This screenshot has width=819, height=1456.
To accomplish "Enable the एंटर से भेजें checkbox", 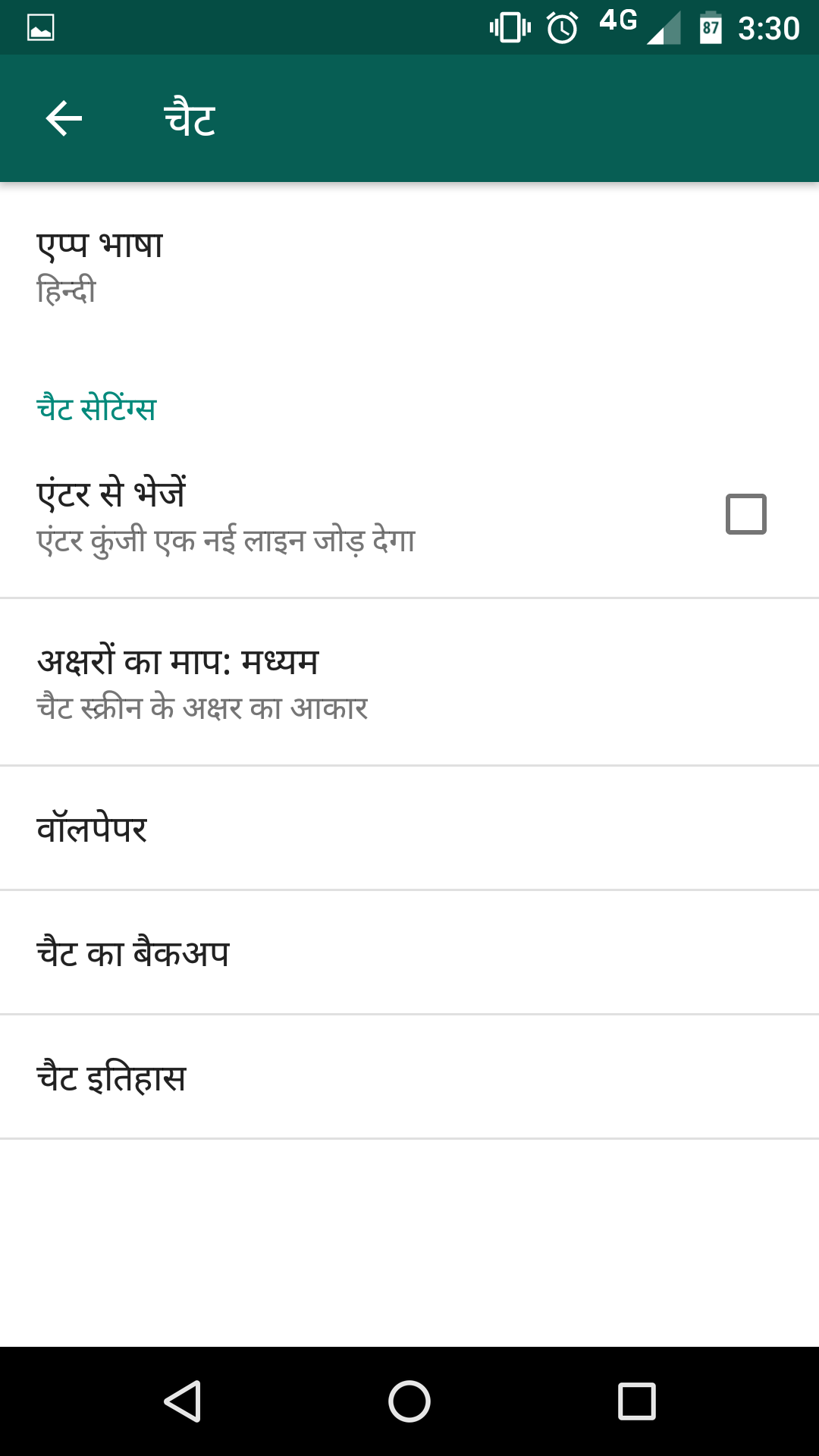I will [x=745, y=514].
